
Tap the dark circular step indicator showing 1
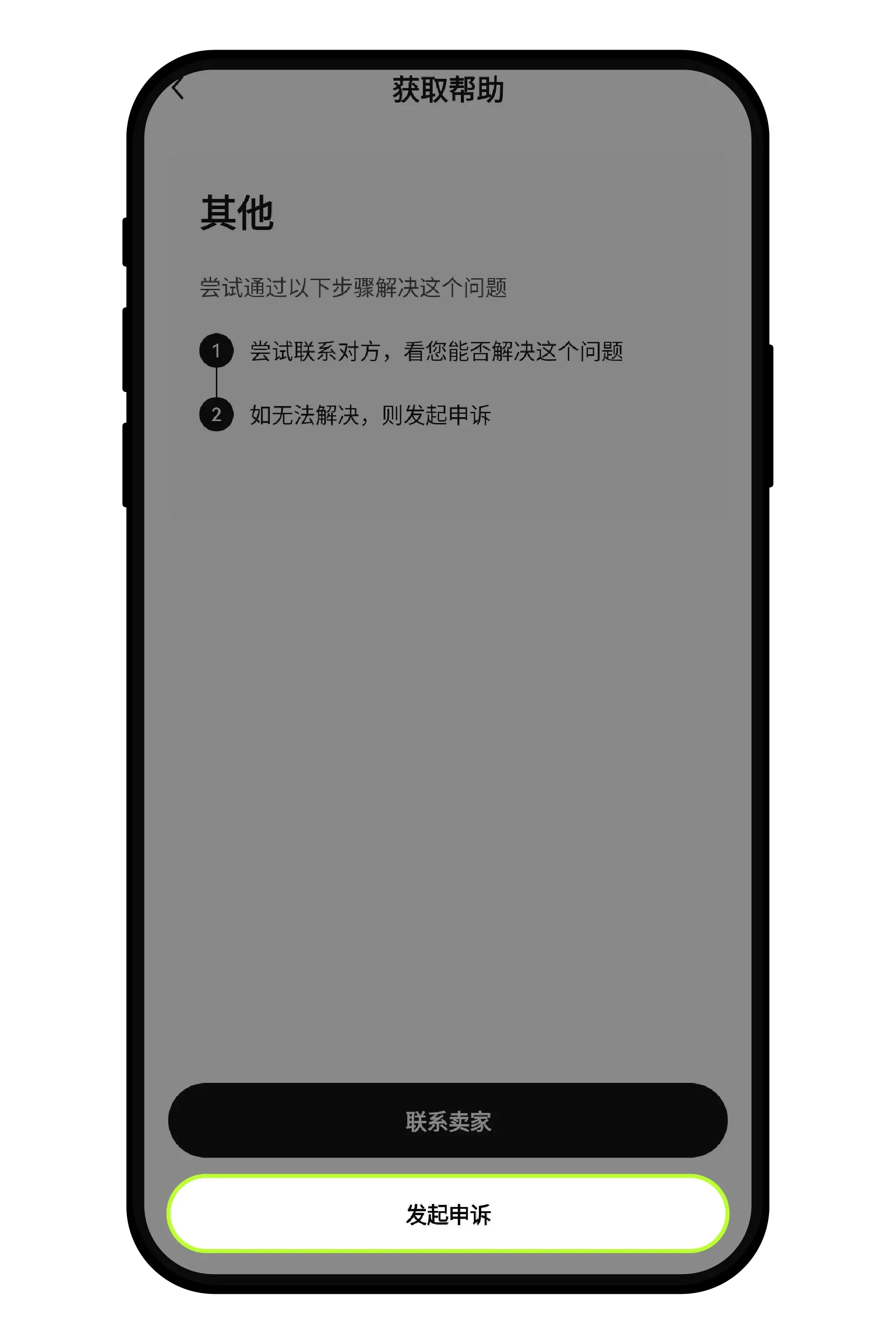coord(217,352)
